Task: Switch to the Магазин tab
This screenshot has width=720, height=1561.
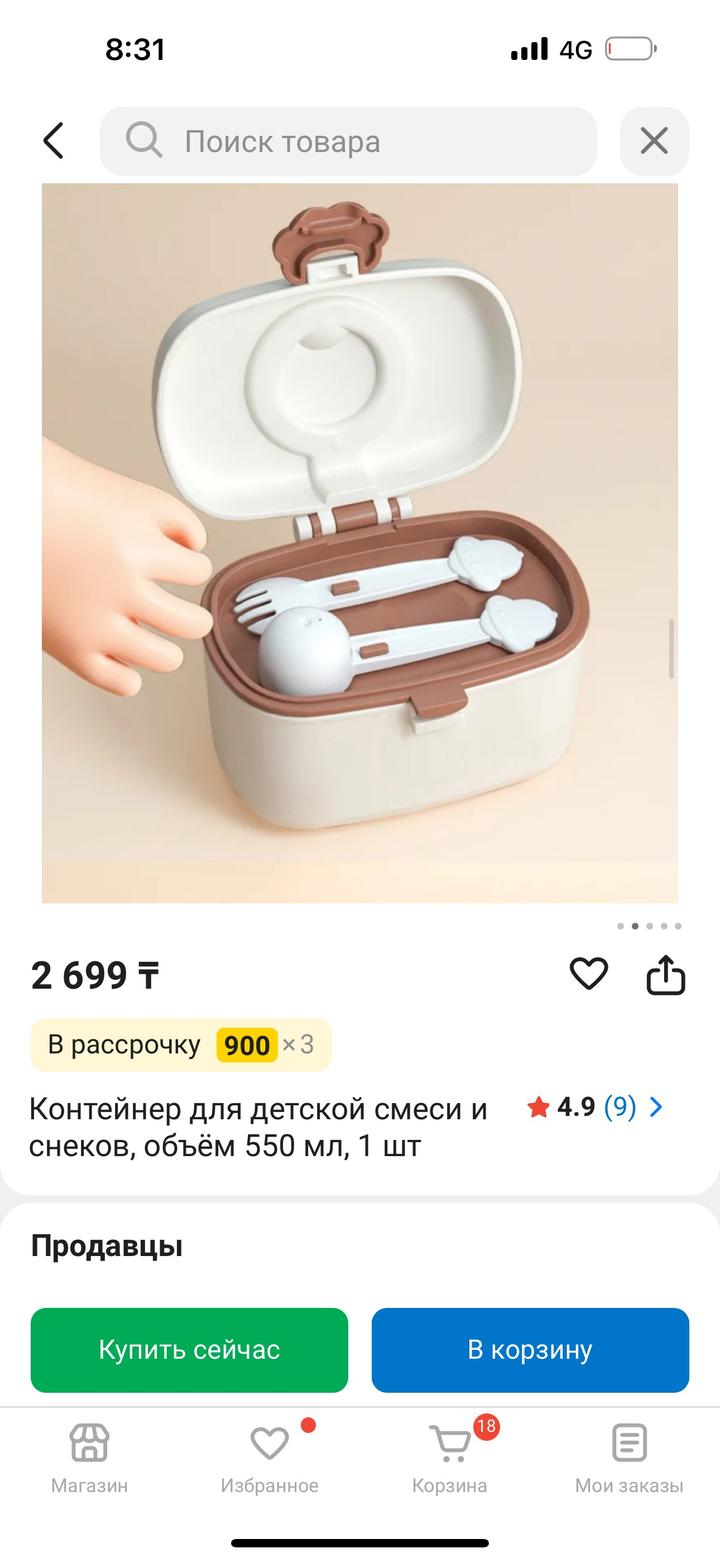Action: [89, 1458]
